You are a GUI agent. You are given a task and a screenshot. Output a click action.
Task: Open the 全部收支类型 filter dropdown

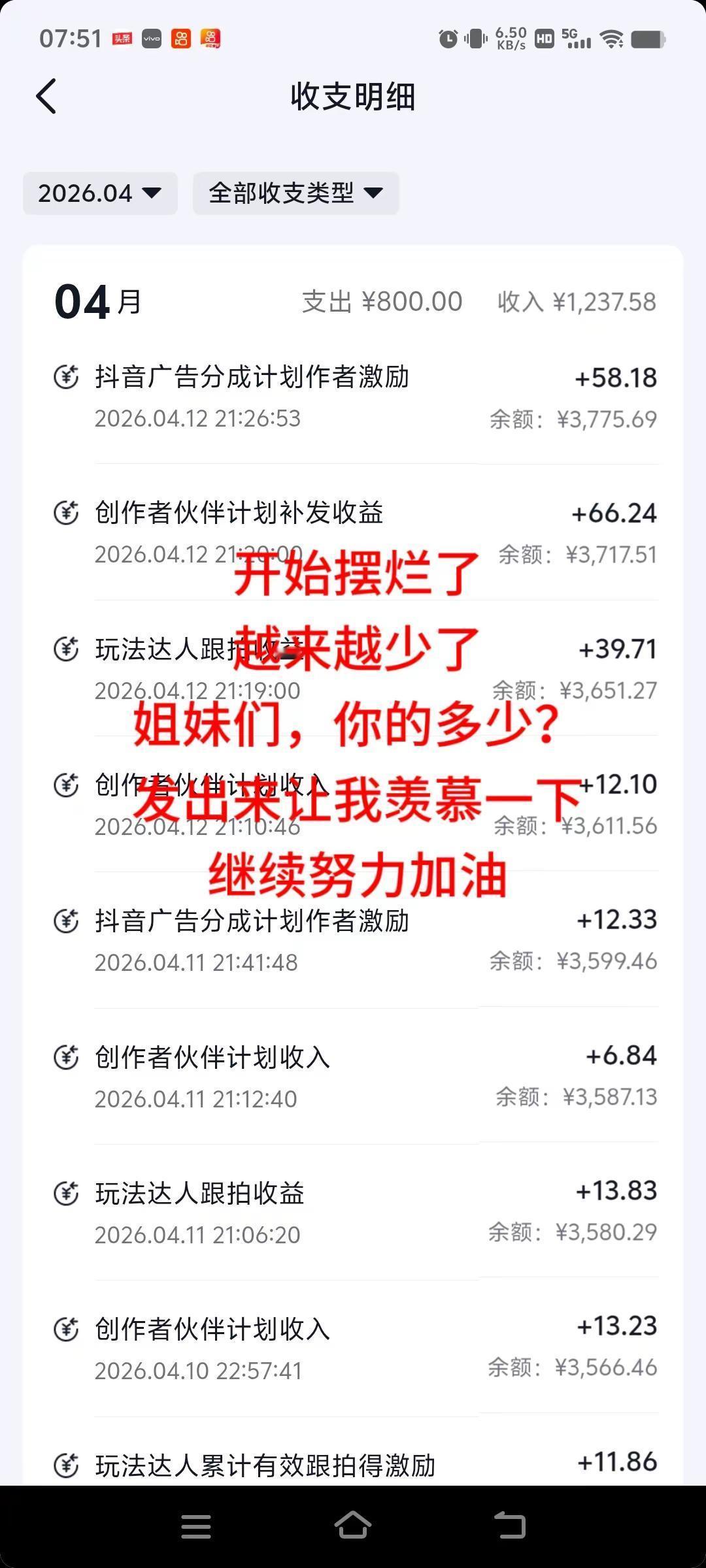click(295, 193)
